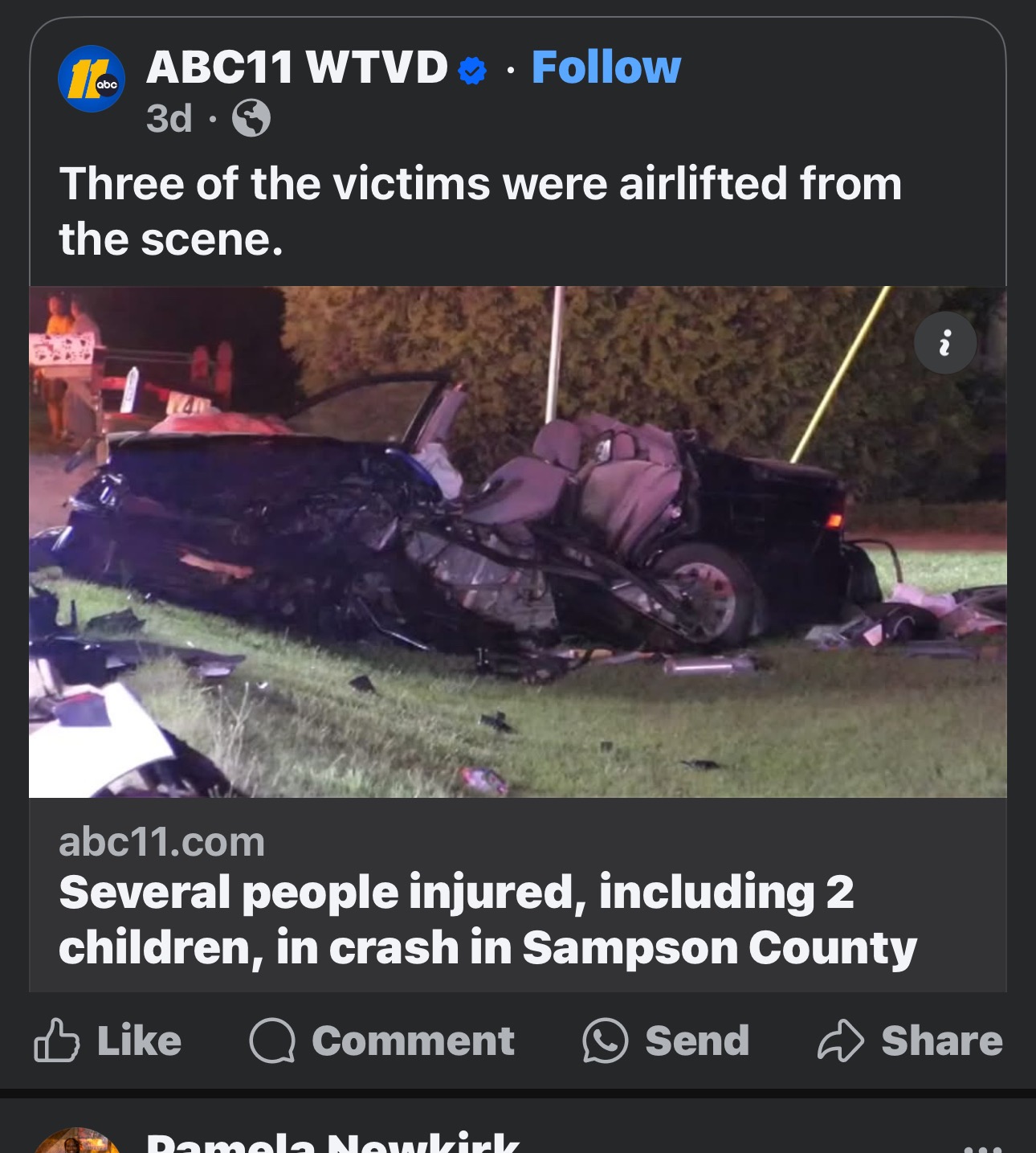The width and height of the screenshot is (1036, 1153).
Task: Comment on the ABC11 WTVD post
Action: tap(382, 1041)
